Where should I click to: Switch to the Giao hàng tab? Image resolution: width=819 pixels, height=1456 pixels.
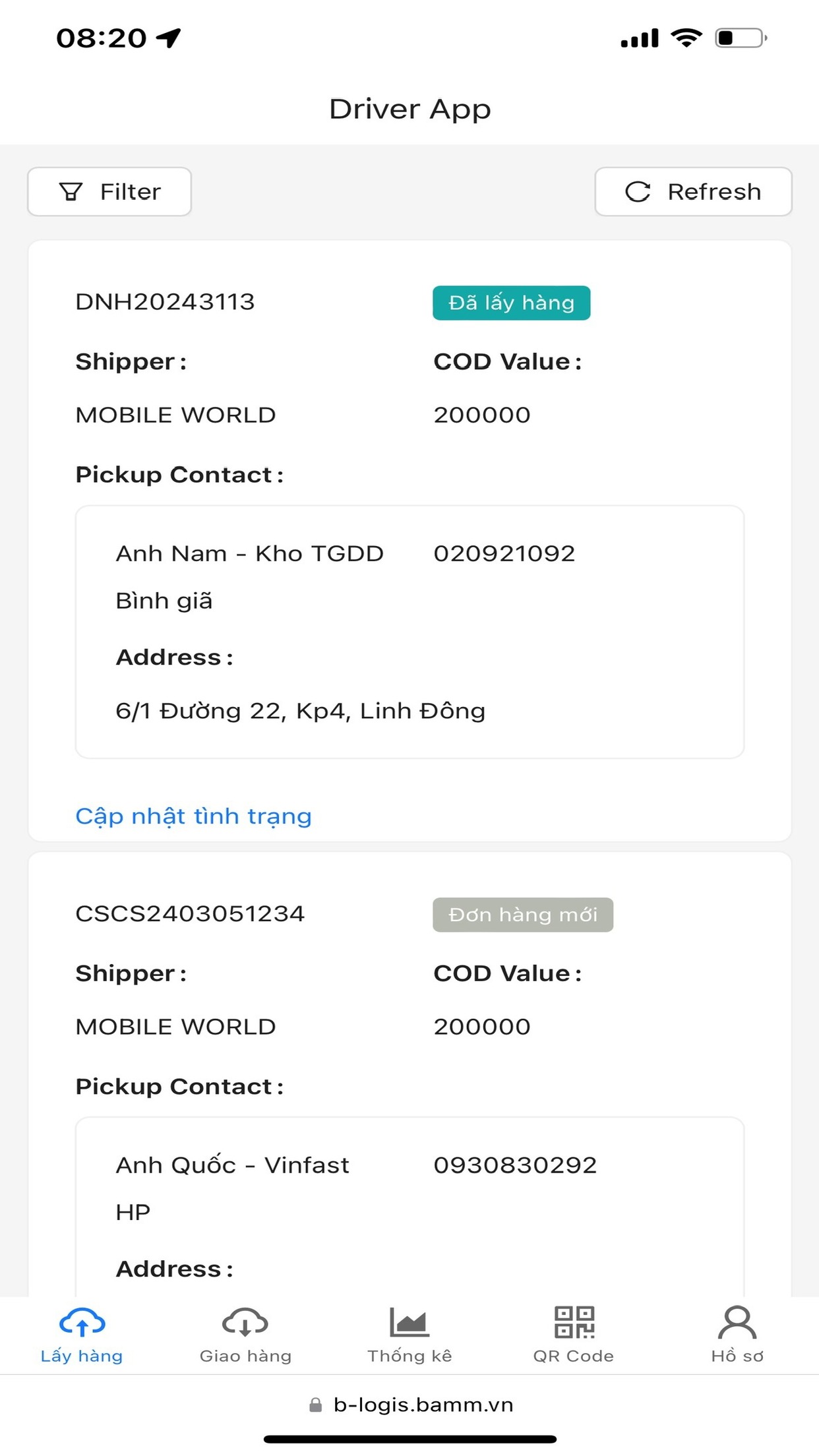(245, 1335)
